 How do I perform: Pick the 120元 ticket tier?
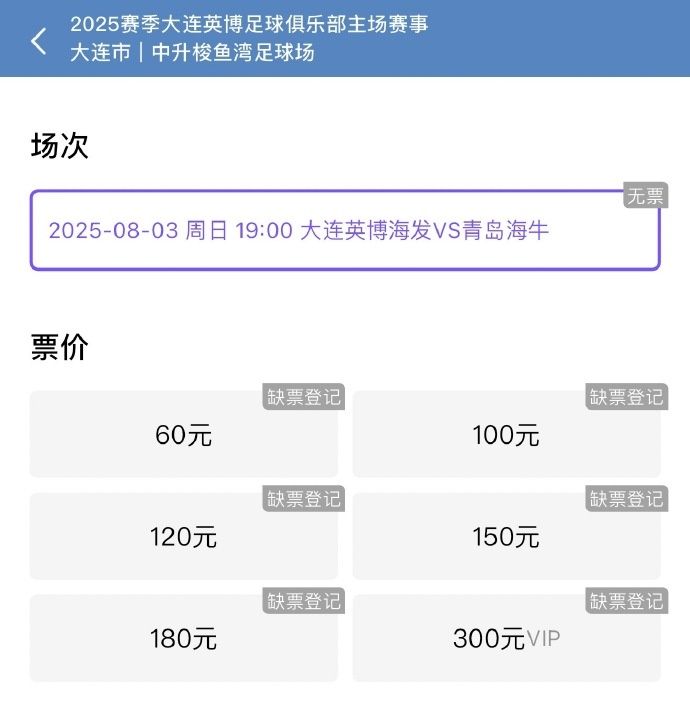(x=184, y=537)
